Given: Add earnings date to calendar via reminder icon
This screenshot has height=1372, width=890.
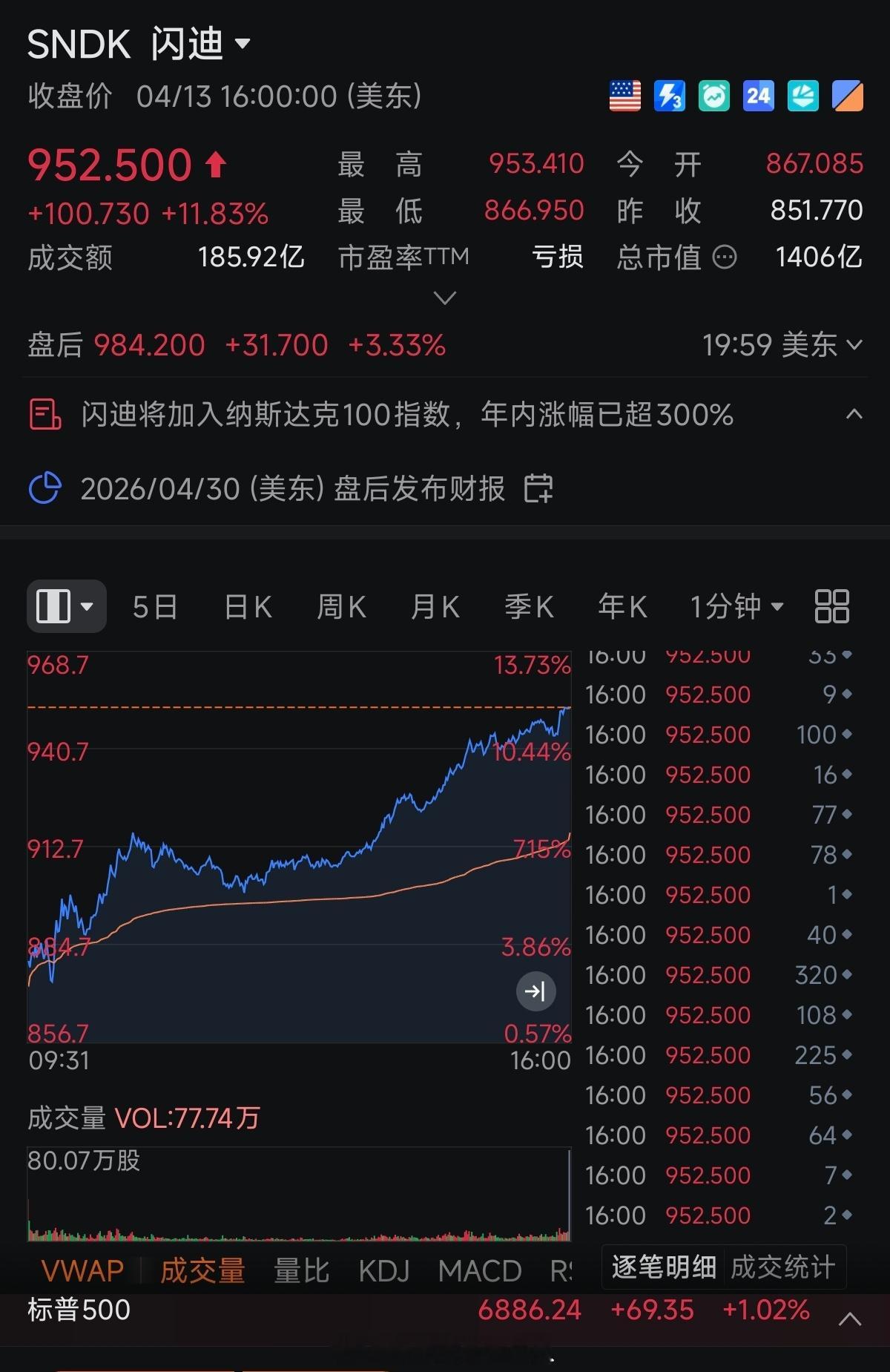Looking at the screenshot, I should 540,489.
